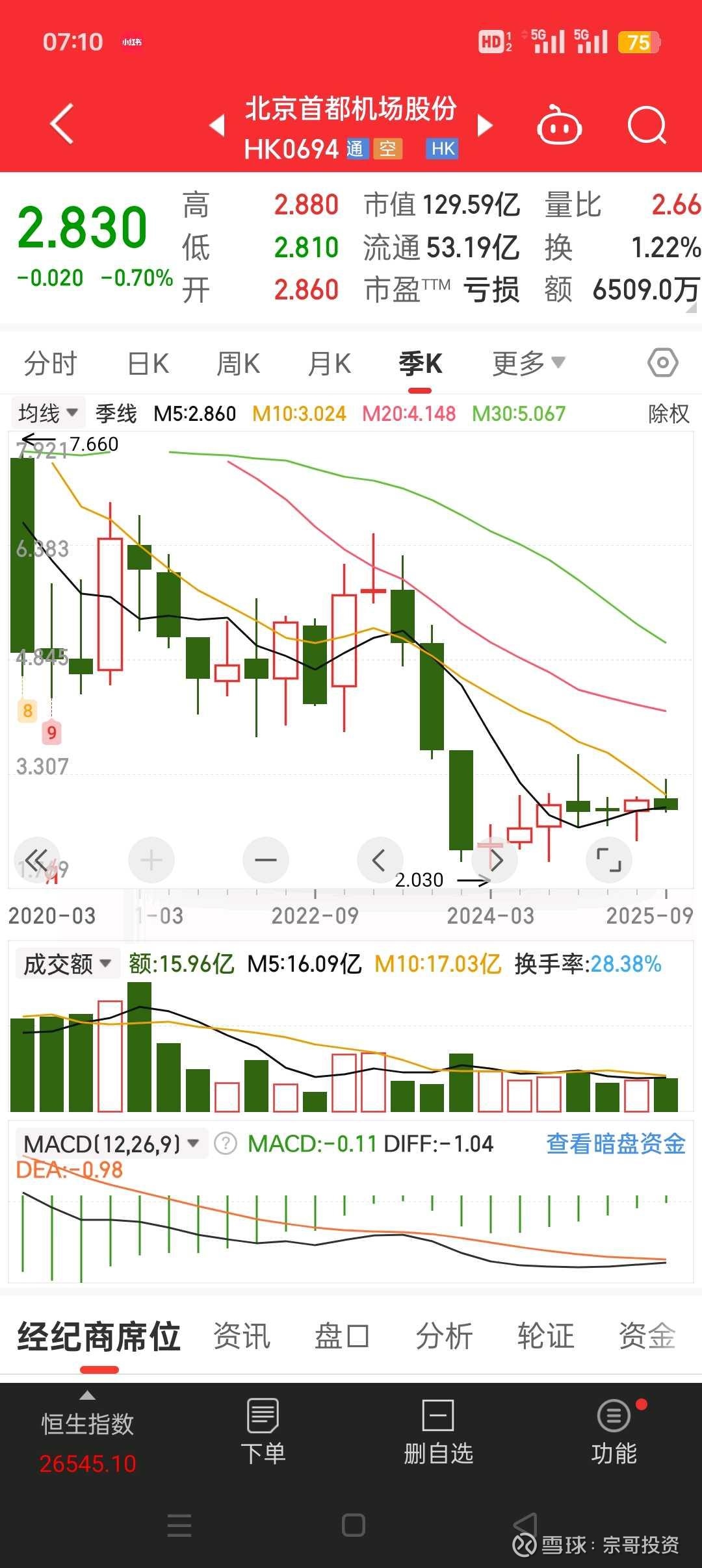
Task: Switch to the 资讯 tab
Action: pyautogui.click(x=242, y=1336)
